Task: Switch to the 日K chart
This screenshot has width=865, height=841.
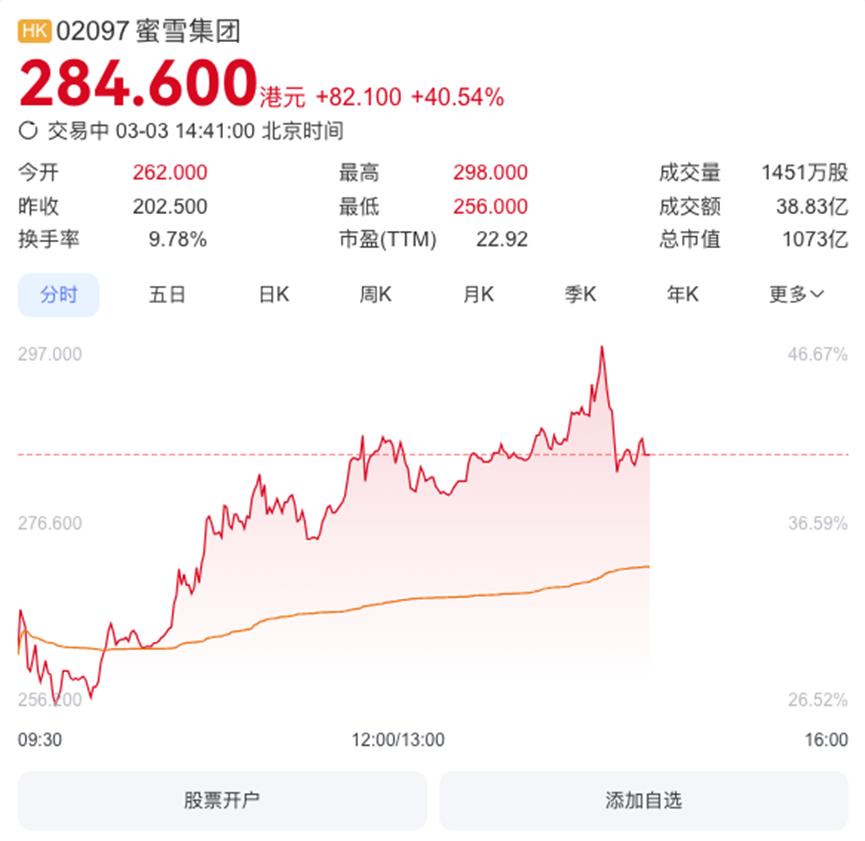Action: (273, 295)
